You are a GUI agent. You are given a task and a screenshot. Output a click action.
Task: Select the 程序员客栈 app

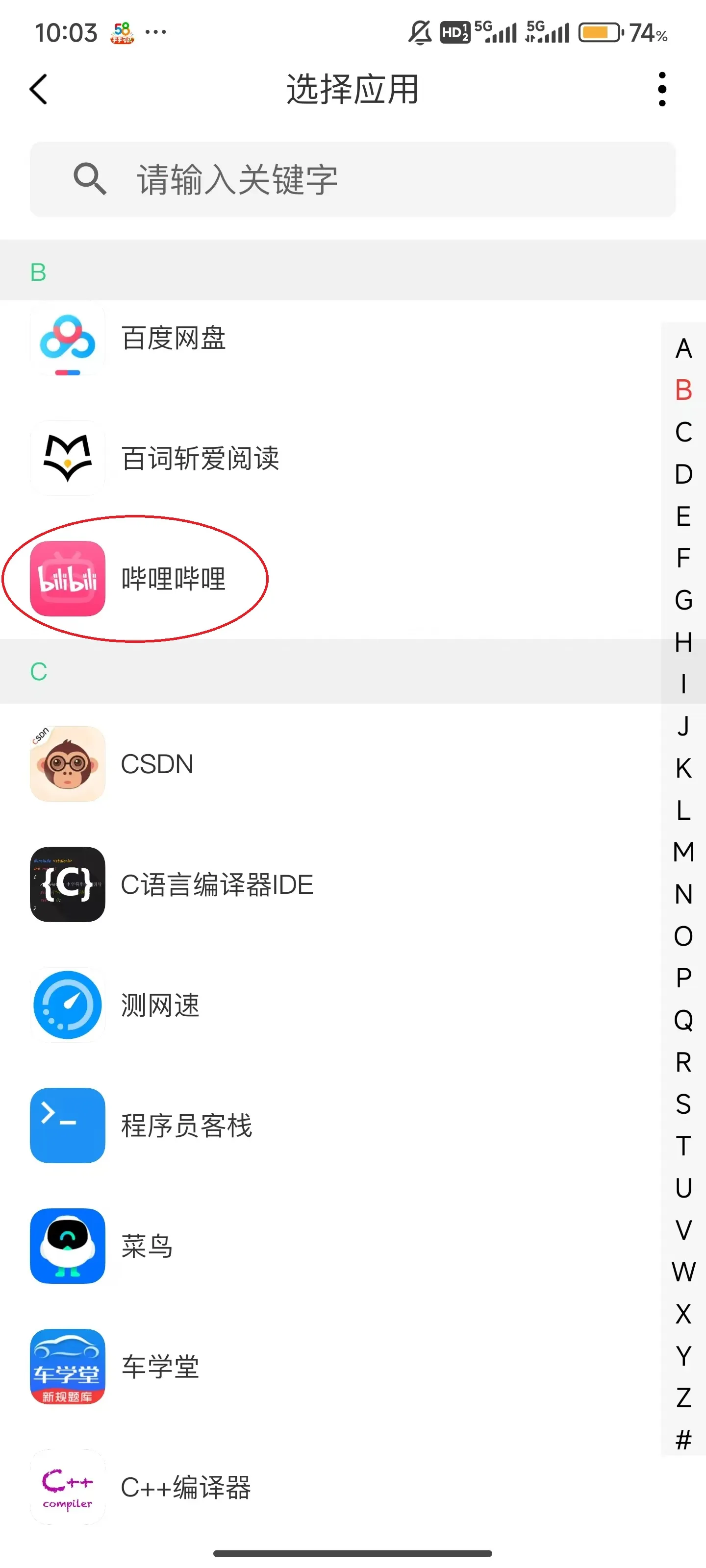point(186,1126)
